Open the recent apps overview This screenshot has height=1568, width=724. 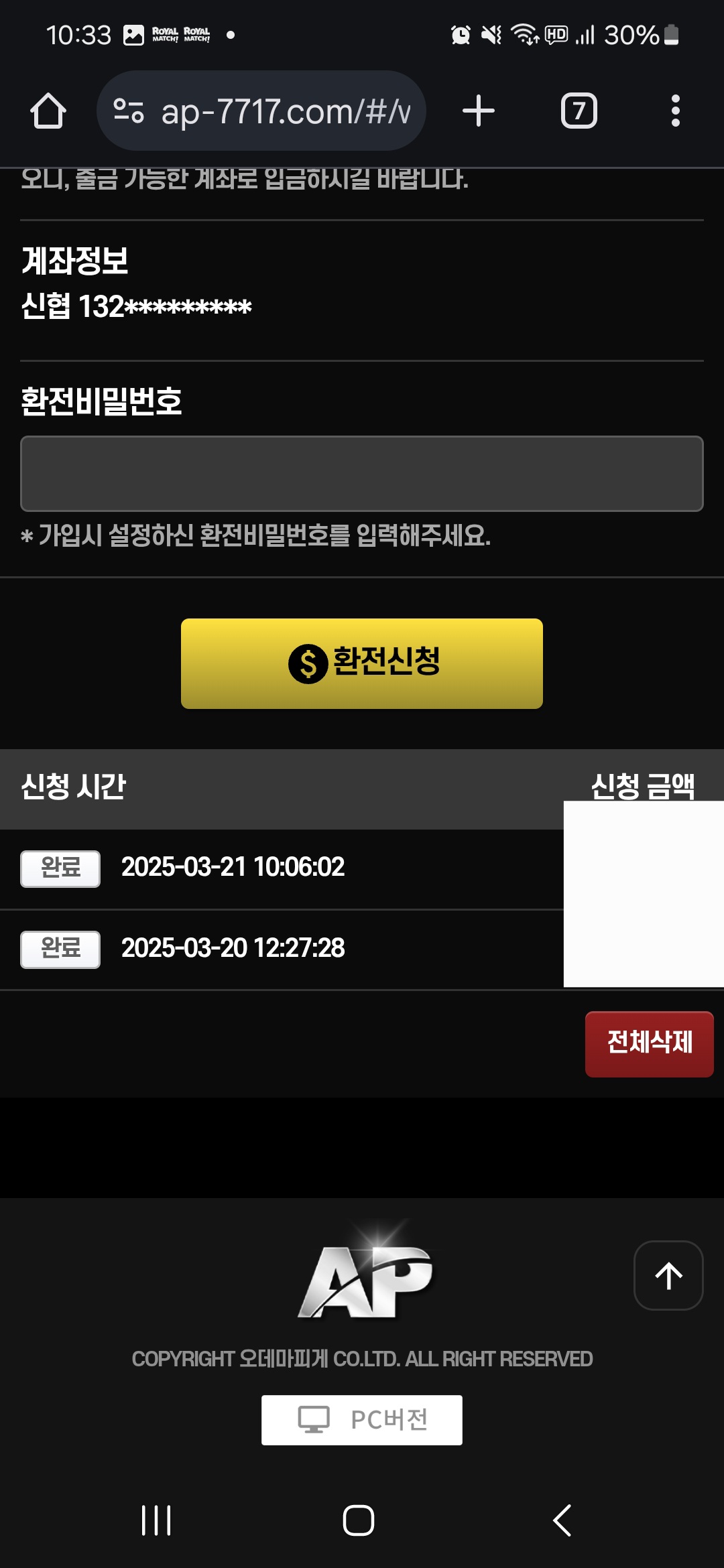[x=156, y=1520]
